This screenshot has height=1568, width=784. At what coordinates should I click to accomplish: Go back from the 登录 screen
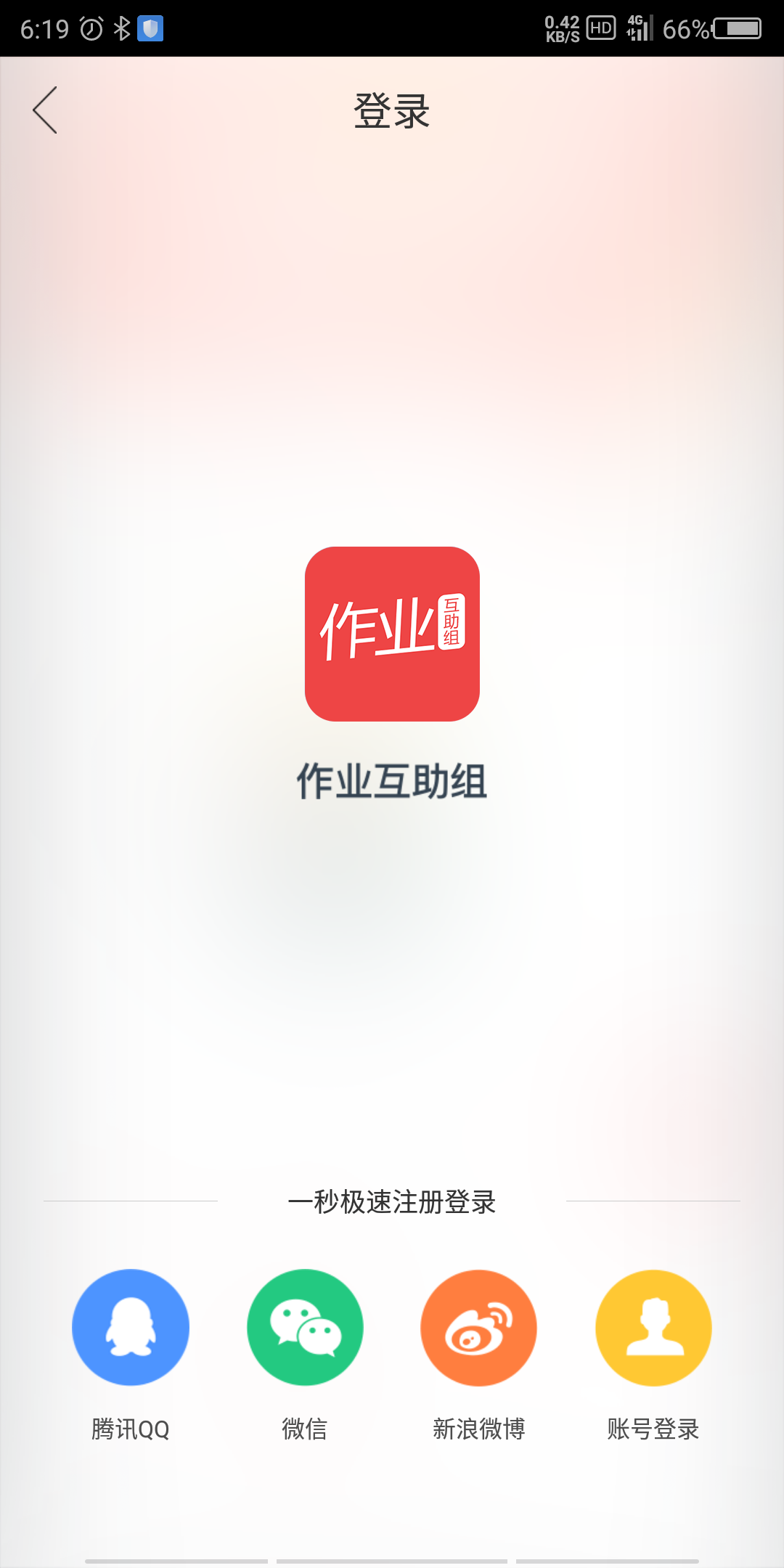pos(45,110)
